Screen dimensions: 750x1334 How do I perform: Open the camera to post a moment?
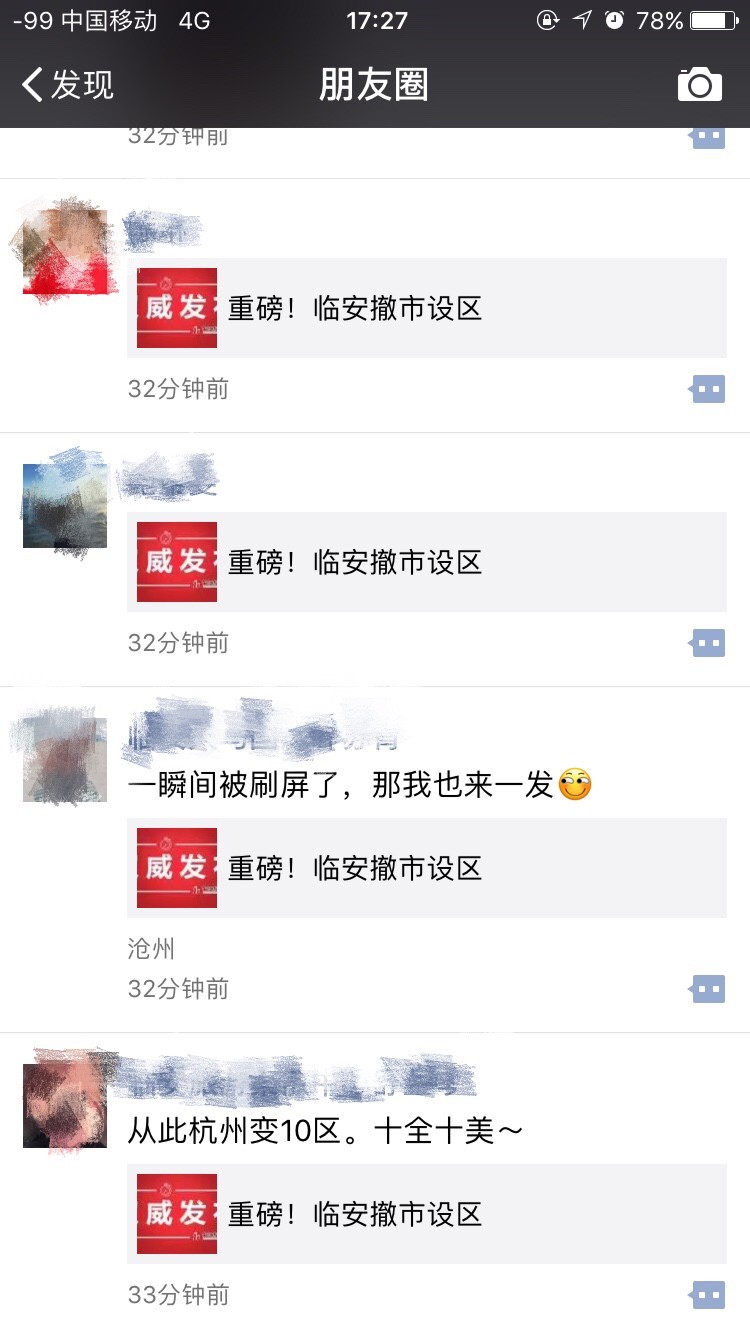[700, 85]
